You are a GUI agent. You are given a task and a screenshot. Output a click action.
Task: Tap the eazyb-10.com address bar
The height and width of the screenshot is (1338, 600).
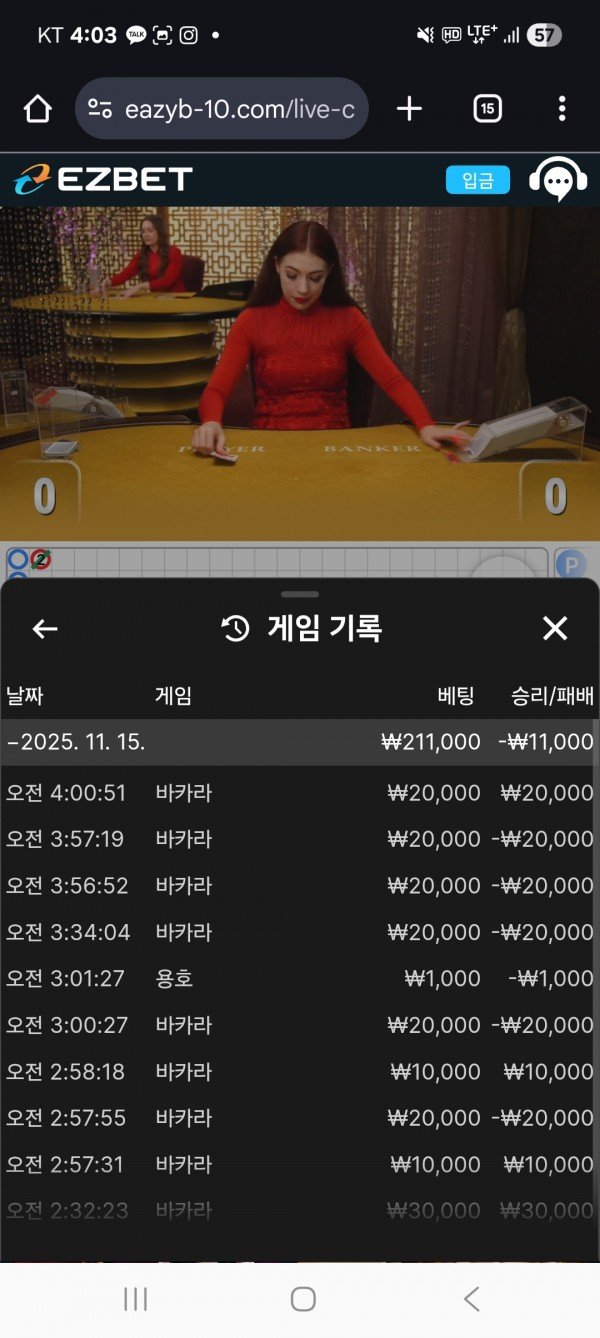pos(222,109)
